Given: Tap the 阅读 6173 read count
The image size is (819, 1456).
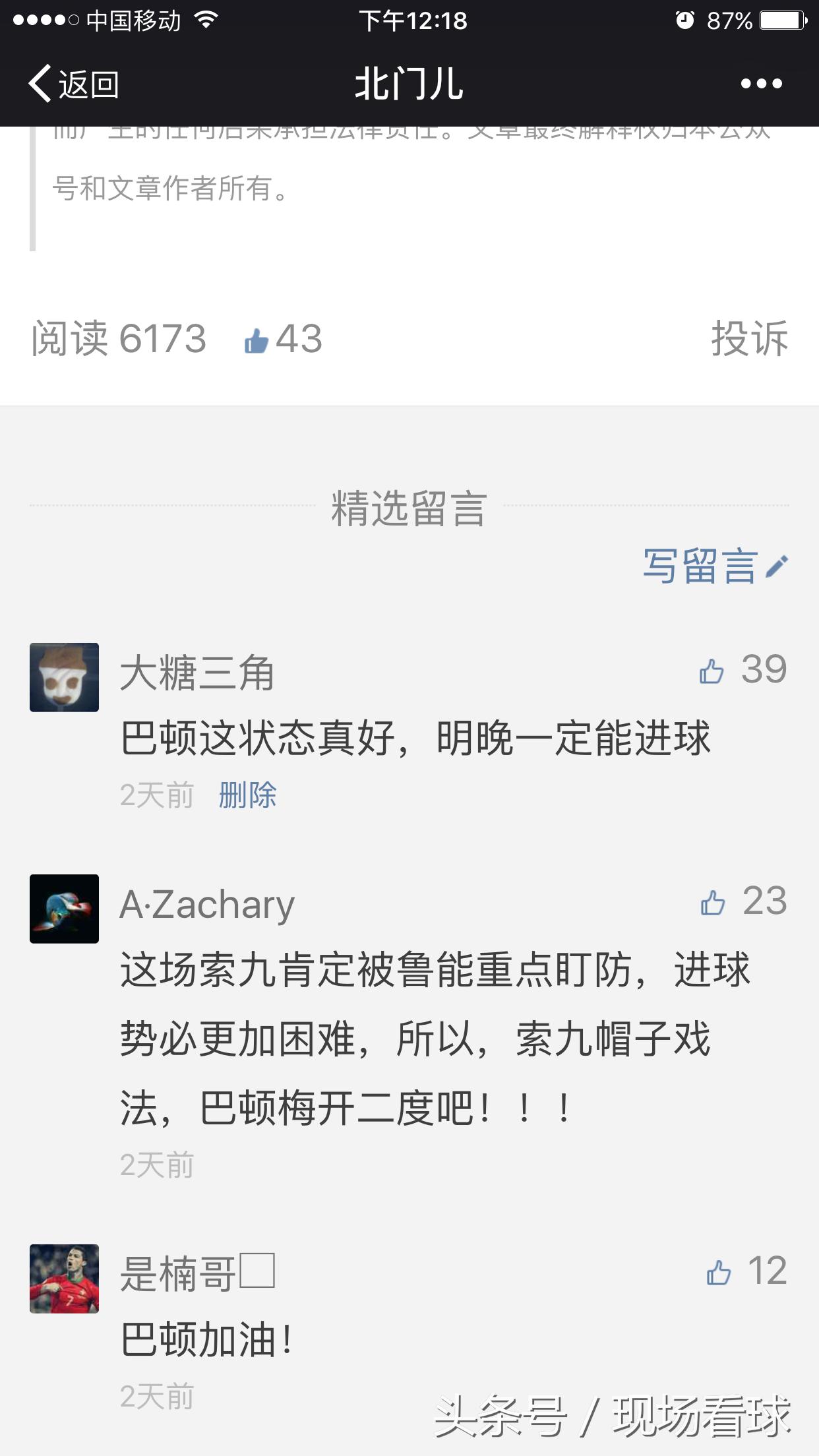Looking at the screenshot, I should click(119, 340).
